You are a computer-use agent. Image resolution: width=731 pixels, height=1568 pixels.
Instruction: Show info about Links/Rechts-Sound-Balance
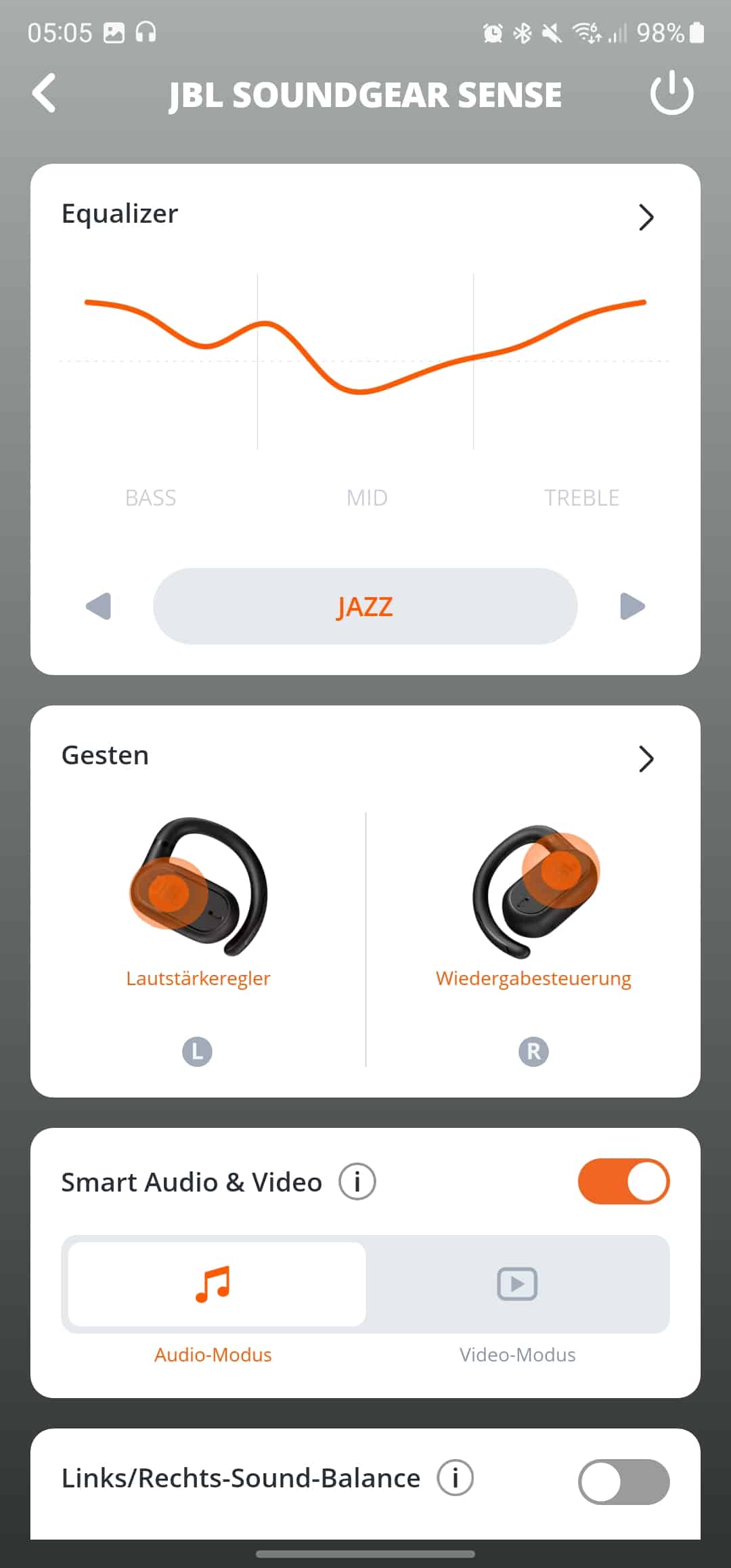coord(455,1478)
